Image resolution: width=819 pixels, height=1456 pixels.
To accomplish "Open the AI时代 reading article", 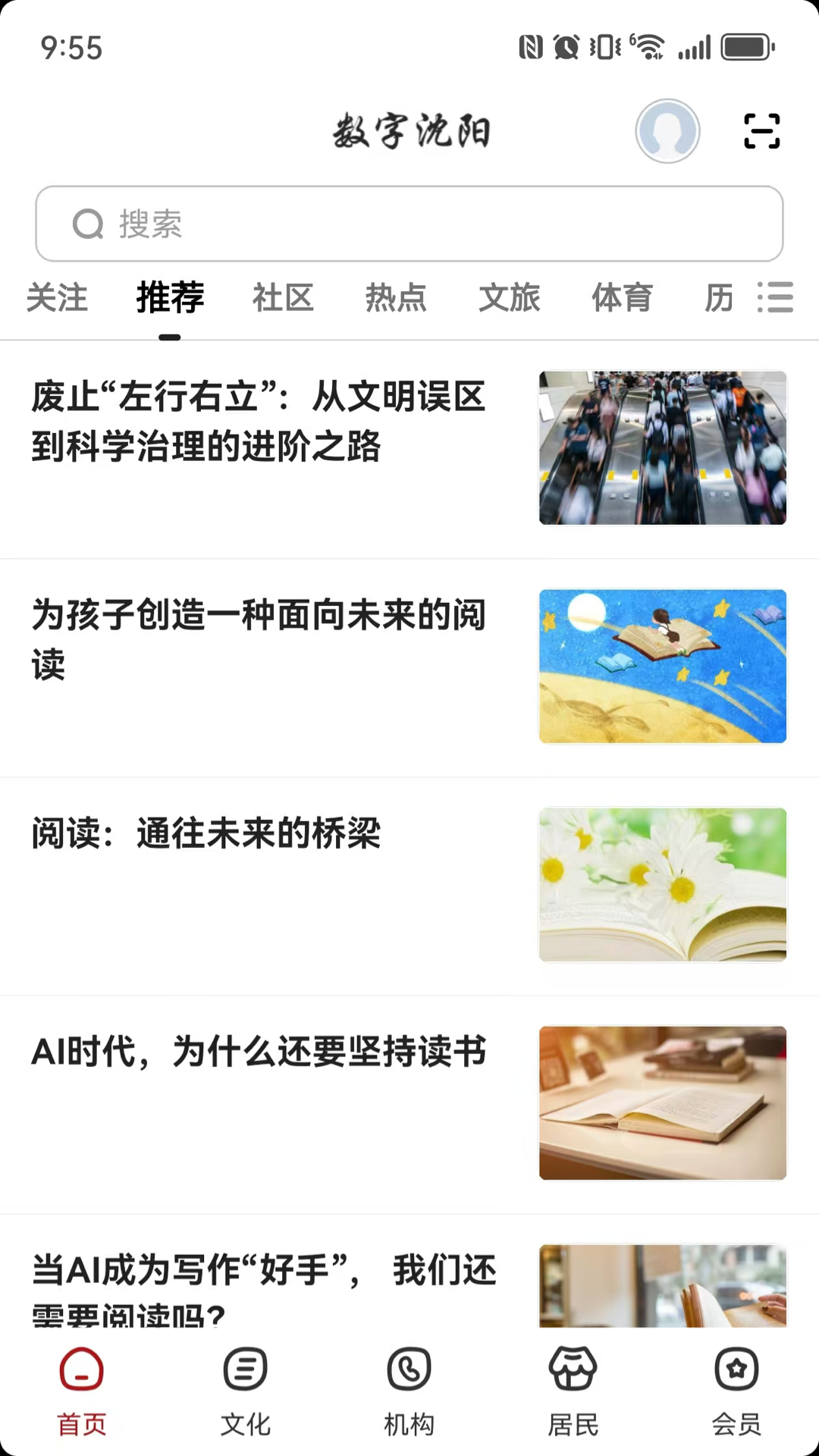I will (260, 1053).
